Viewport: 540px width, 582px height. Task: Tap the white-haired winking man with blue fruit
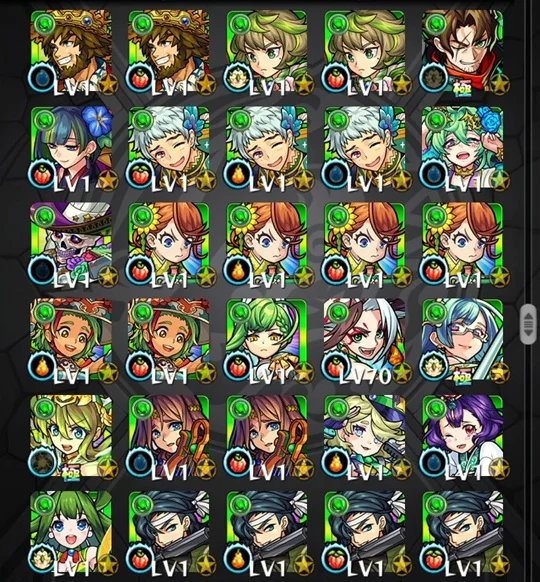click(365, 148)
